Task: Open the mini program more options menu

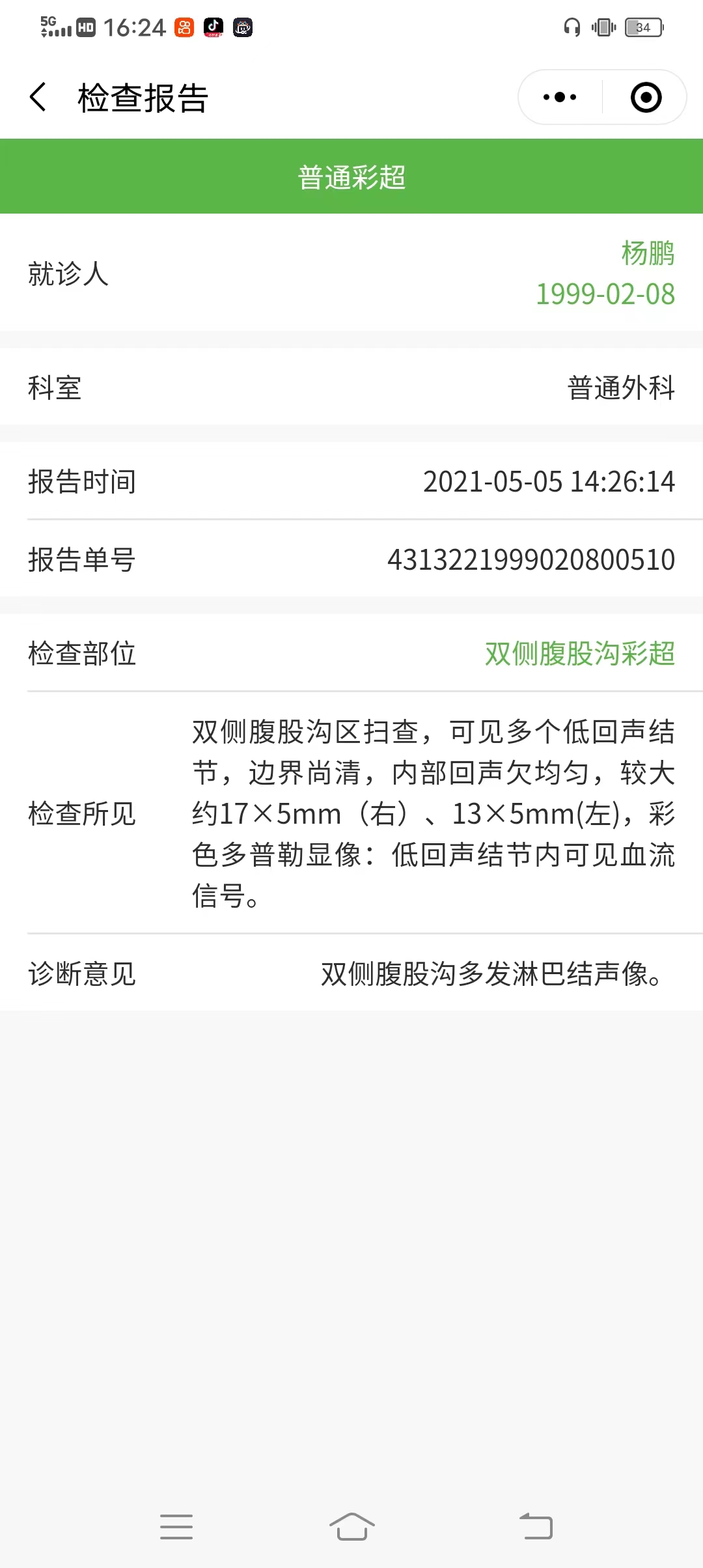Action: coord(560,98)
